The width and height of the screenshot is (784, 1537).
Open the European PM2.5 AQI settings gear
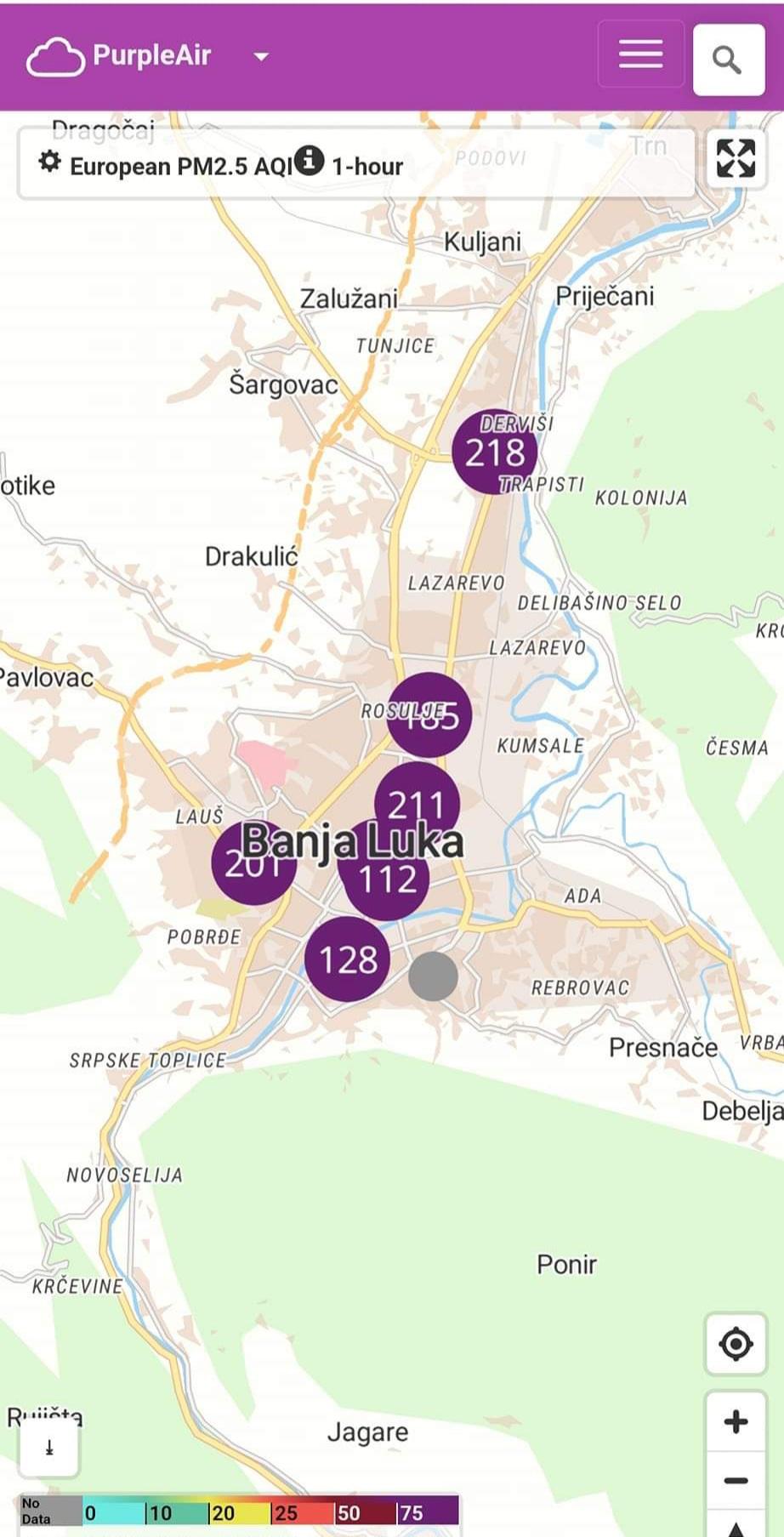coord(50,162)
